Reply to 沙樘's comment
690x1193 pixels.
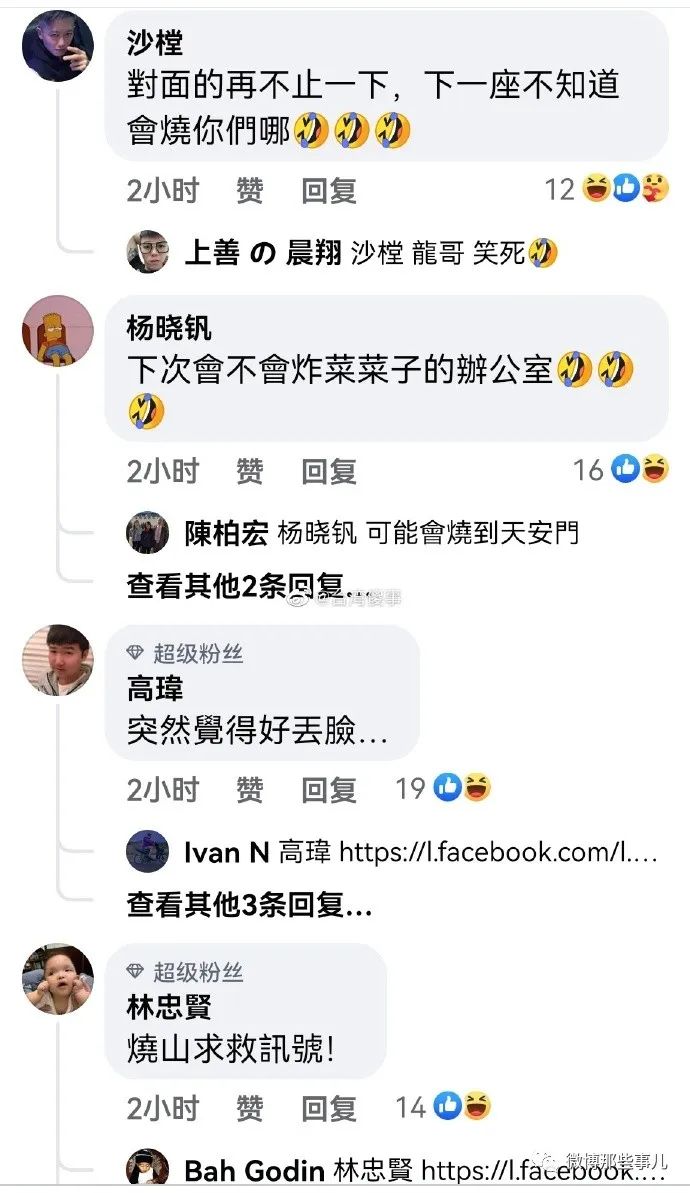pyautogui.click(x=329, y=190)
